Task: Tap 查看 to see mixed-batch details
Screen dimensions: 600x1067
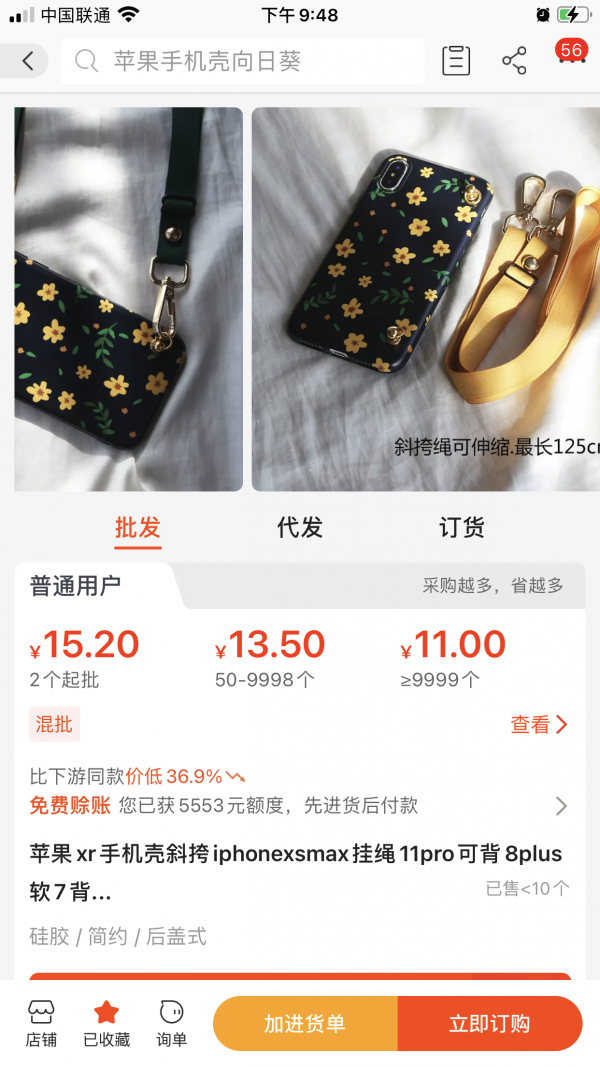Action: [539, 724]
